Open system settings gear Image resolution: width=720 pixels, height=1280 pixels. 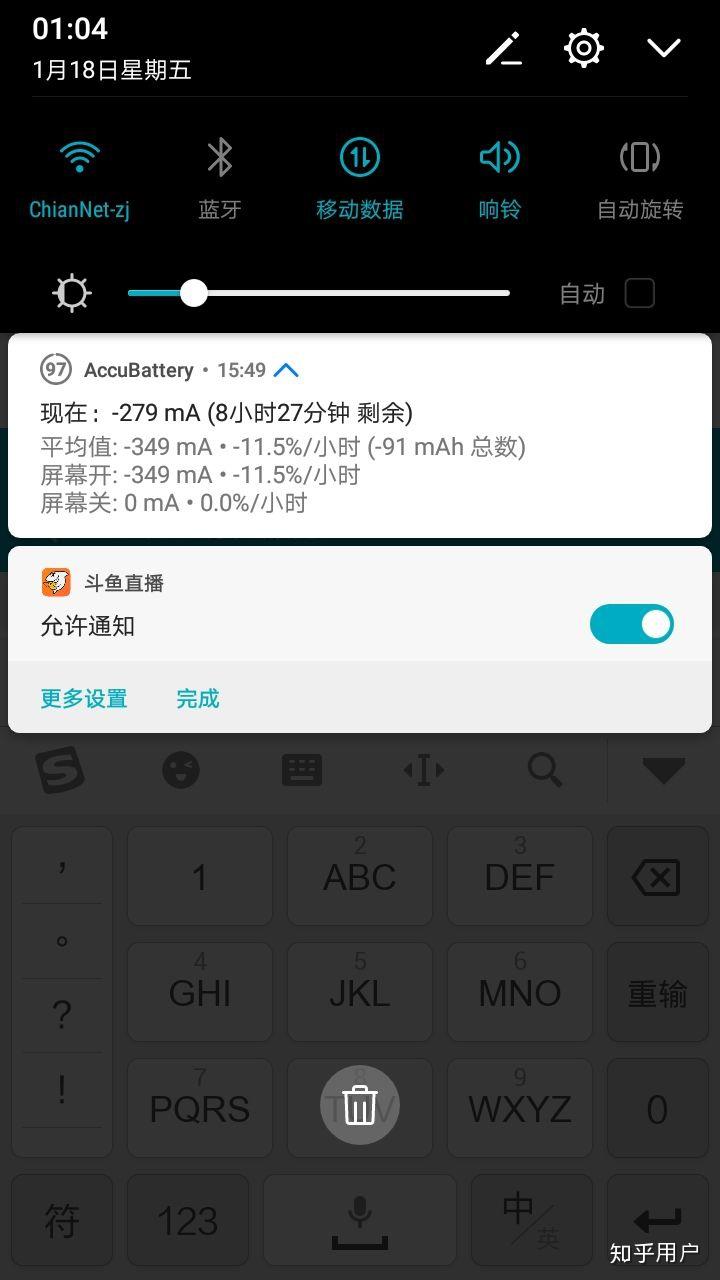pyautogui.click(x=584, y=48)
